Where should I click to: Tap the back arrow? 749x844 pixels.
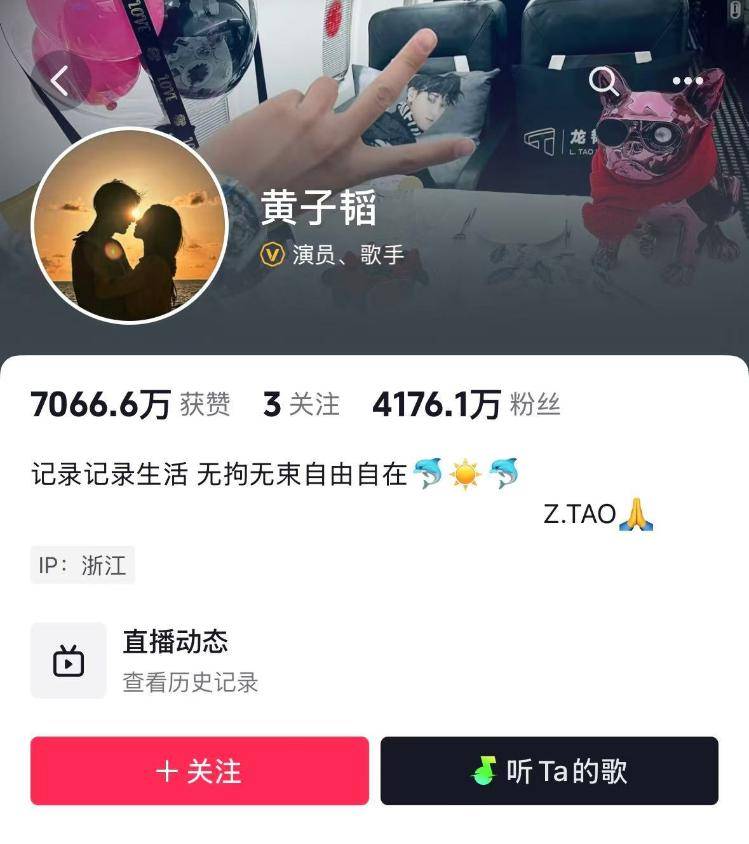pyautogui.click(x=60, y=80)
